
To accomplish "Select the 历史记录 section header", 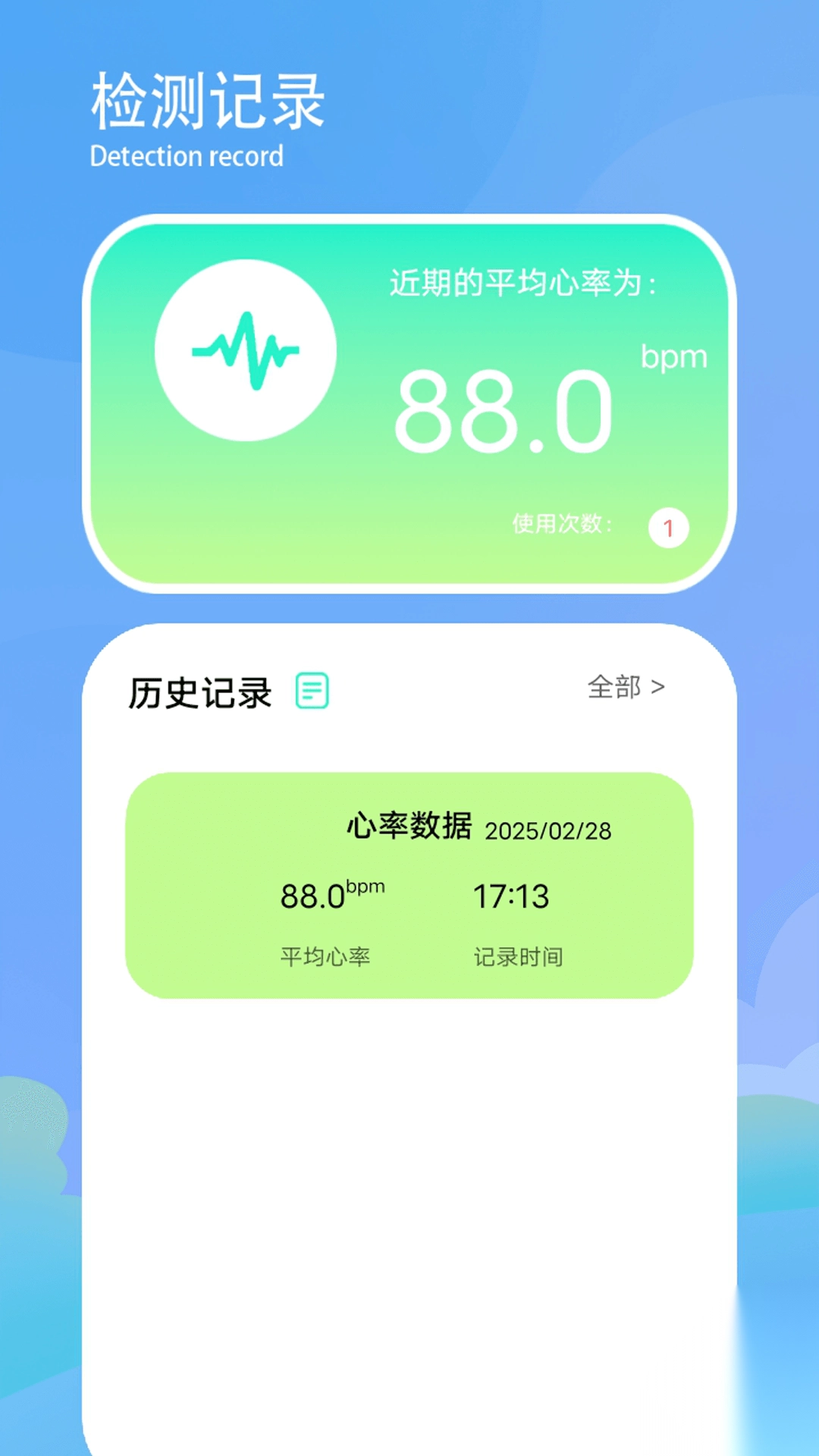I will (201, 690).
